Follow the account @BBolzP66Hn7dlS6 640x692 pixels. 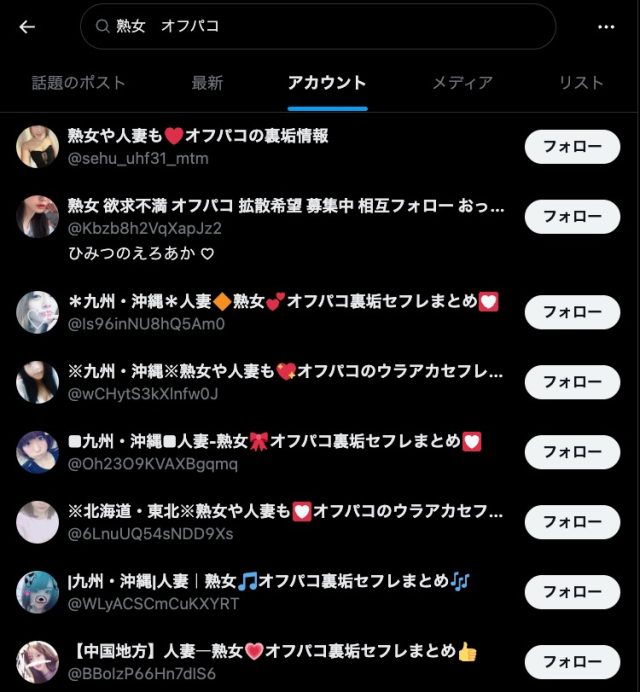(x=572, y=662)
